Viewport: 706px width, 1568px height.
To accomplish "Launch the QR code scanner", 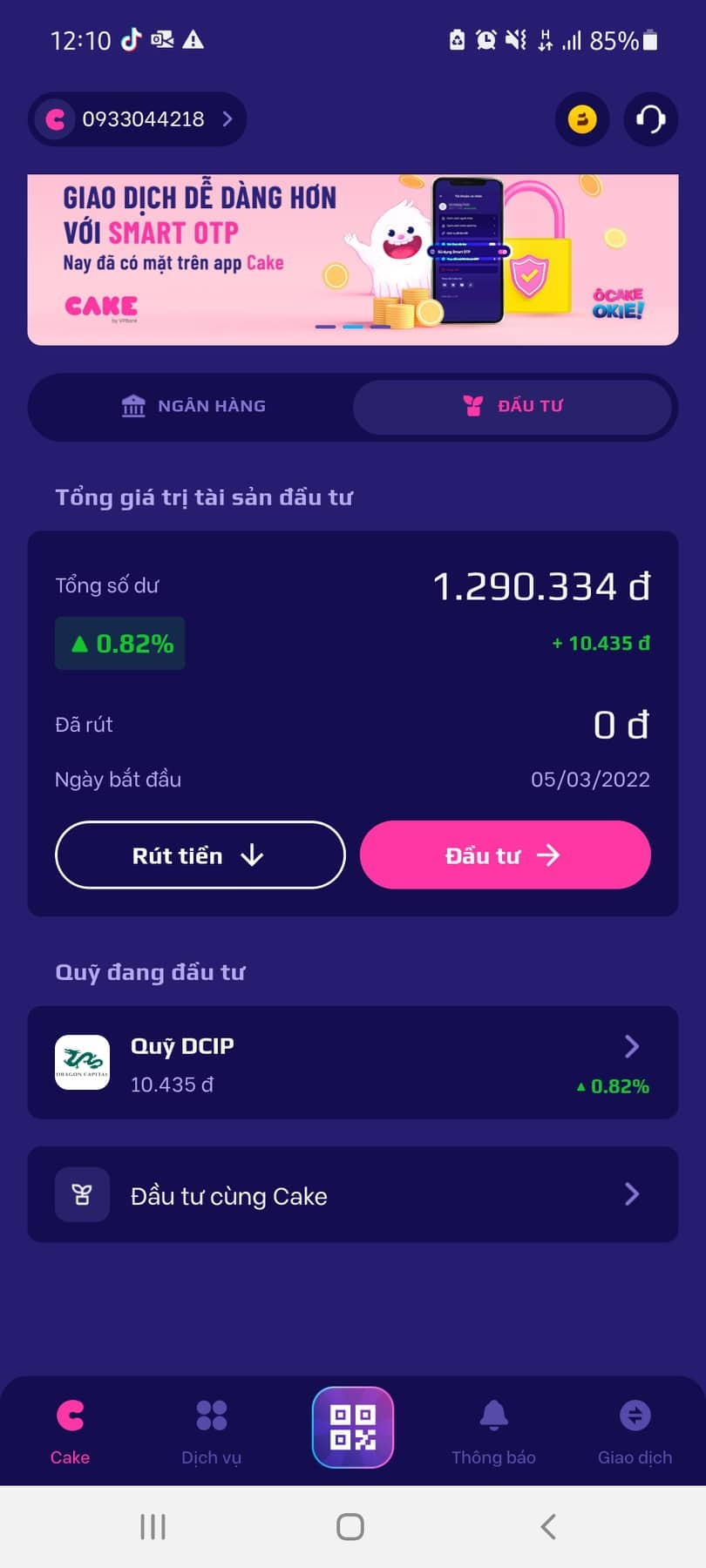I will point(353,1427).
